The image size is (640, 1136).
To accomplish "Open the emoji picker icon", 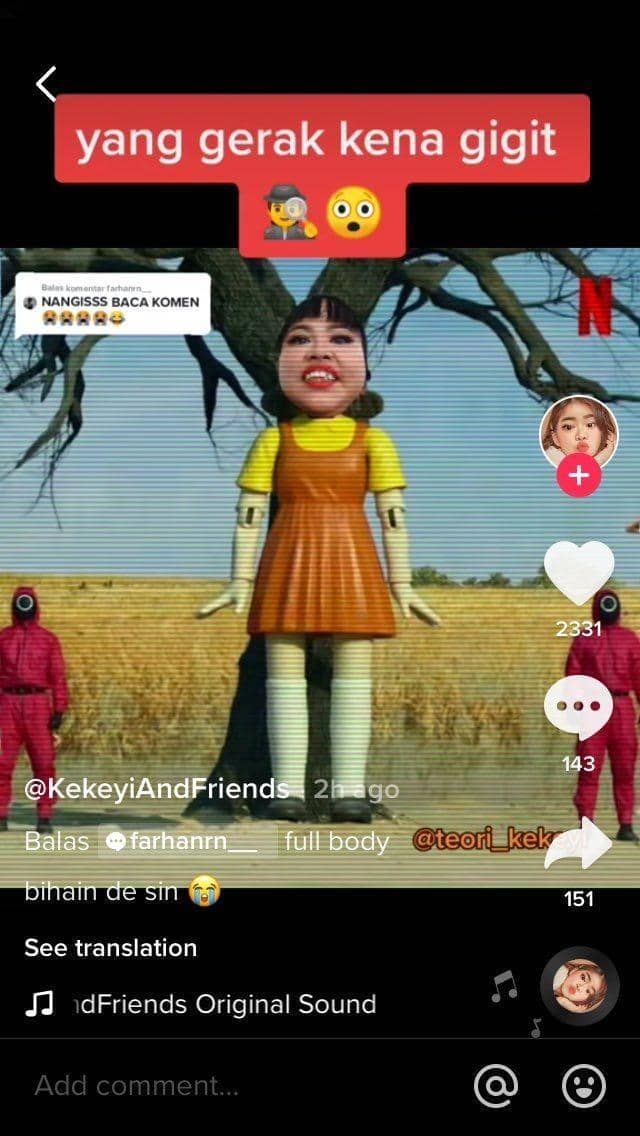I will (x=583, y=1086).
